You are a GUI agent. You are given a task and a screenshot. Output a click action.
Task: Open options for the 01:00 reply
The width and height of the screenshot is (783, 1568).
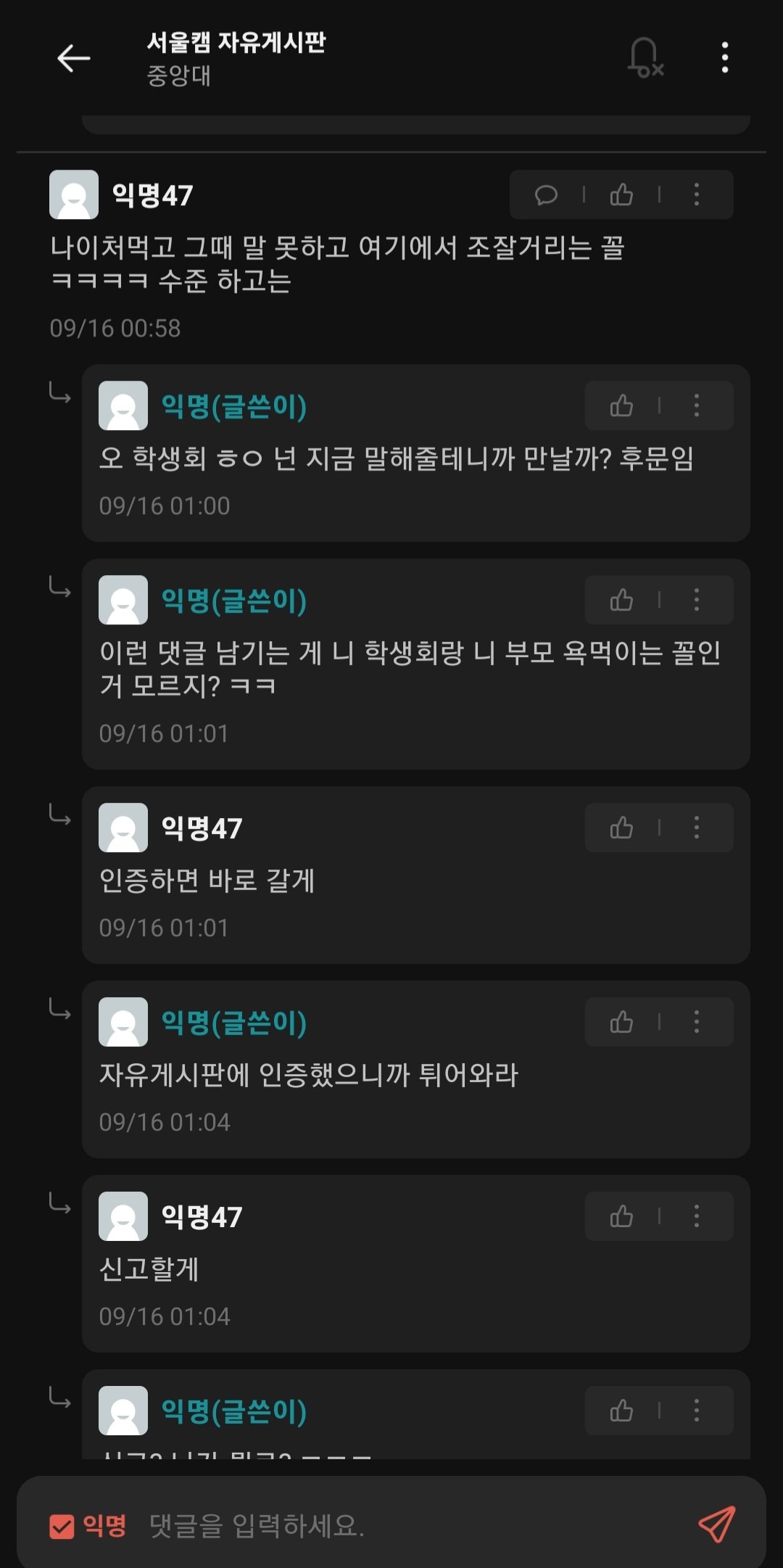697,406
